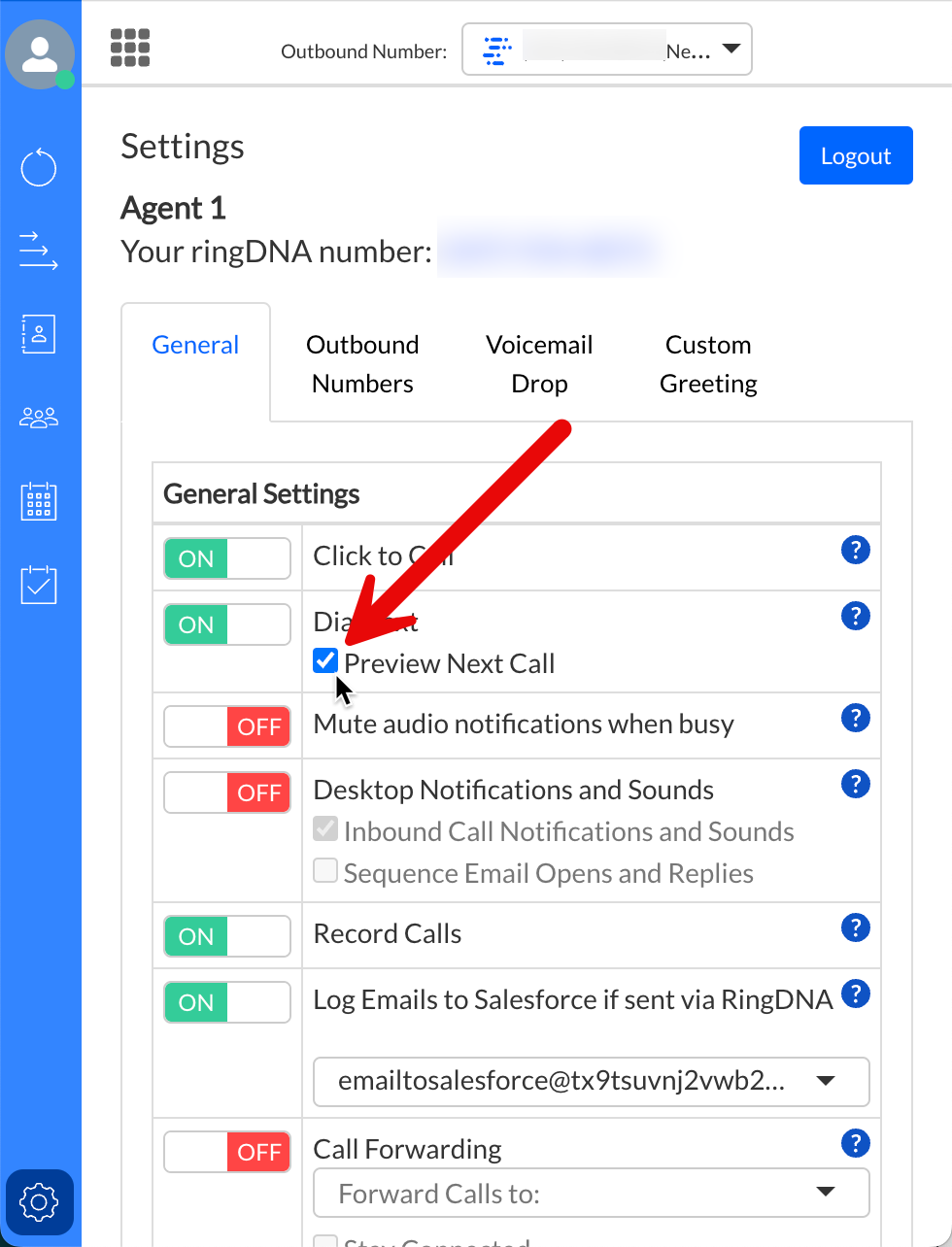Switch to the Voicemail Drop tab

[x=539, y=364]
